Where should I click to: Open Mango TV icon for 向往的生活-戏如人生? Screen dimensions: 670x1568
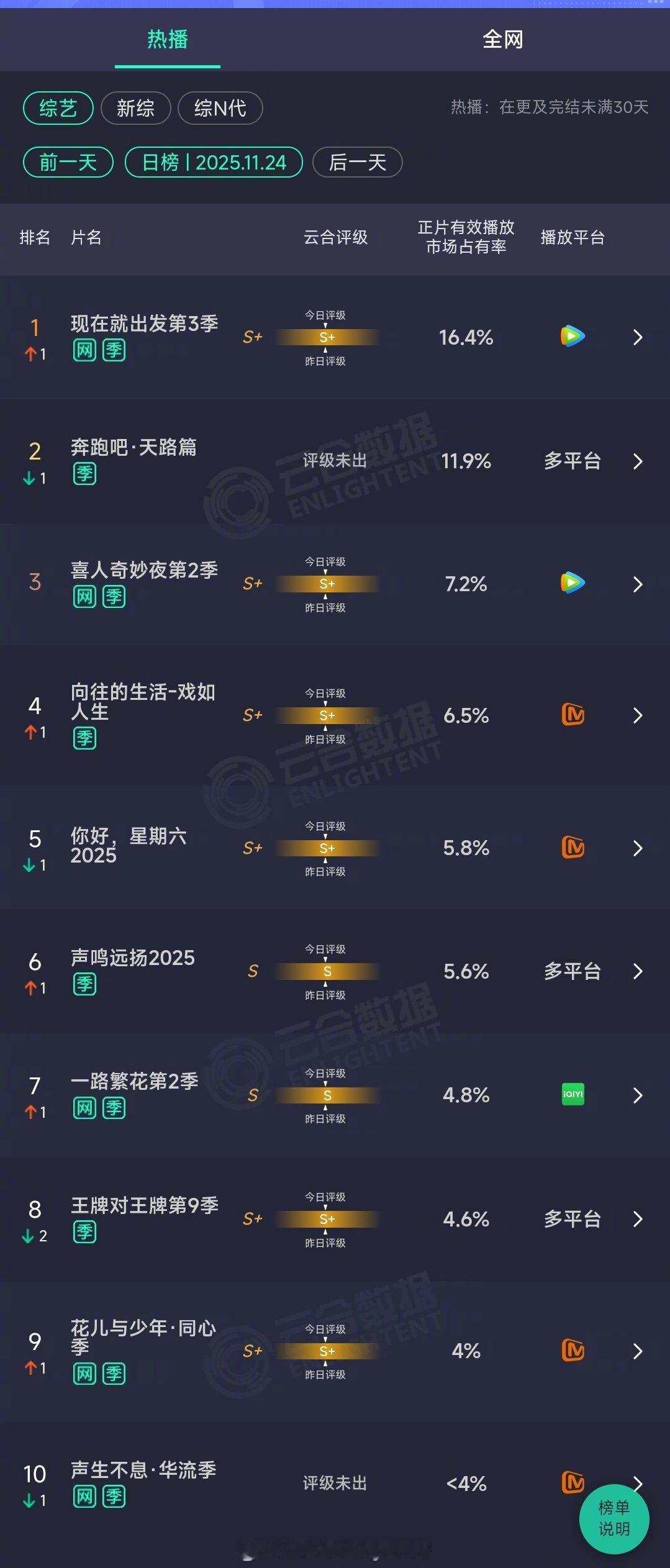click(x=573, y=715)
